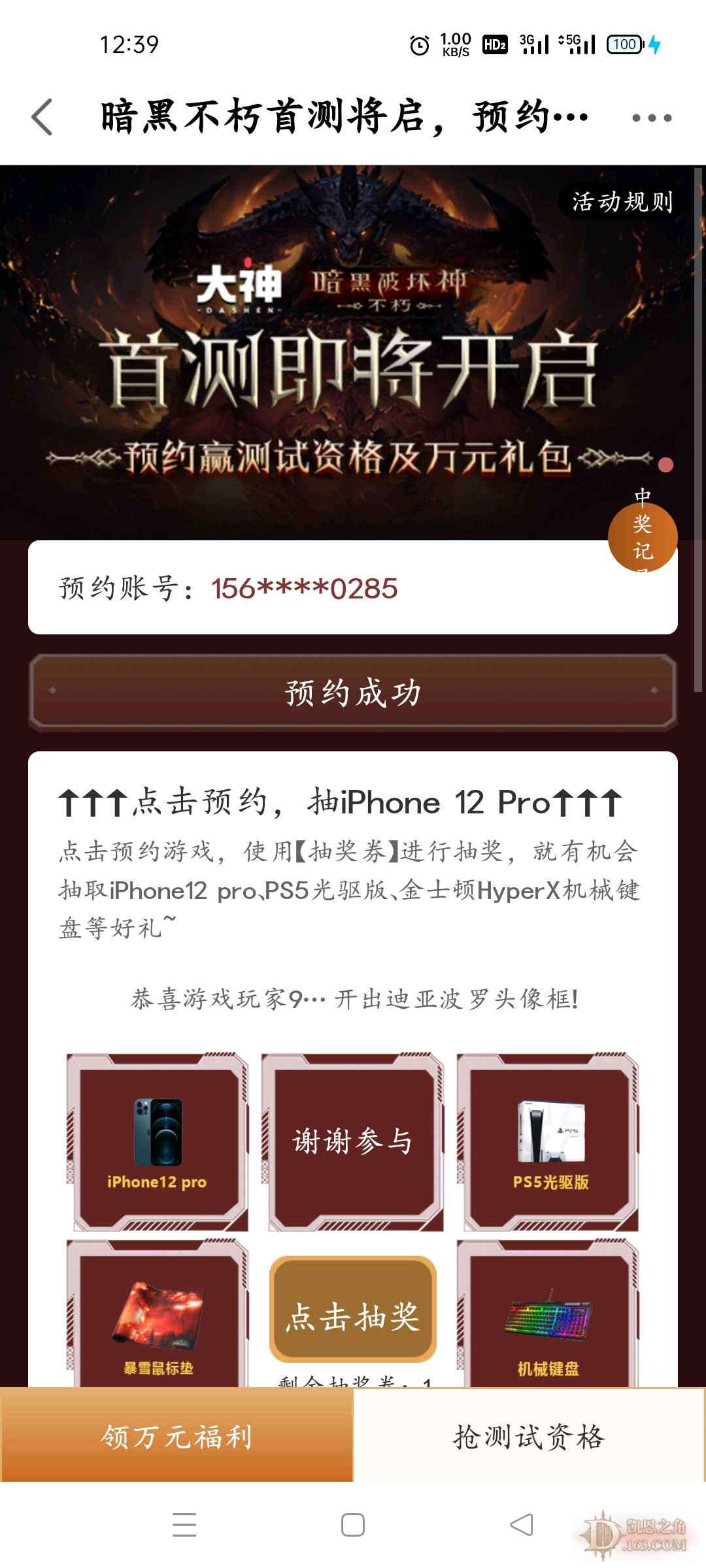Switch to the 领万元福利 tab
706x1568 pixels.
[x=176, y=1437]
